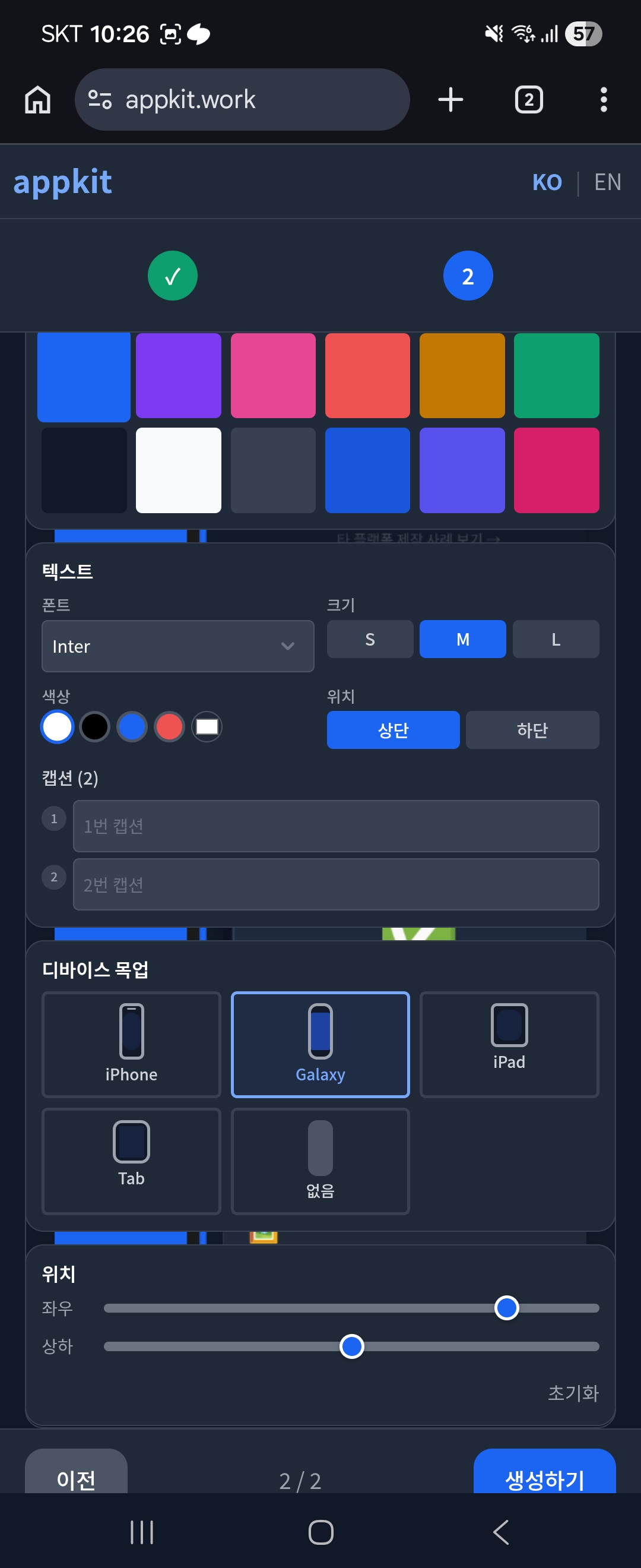Pick the red text color circle
The height and width of the screenshot is (1568, 641).
169,726
